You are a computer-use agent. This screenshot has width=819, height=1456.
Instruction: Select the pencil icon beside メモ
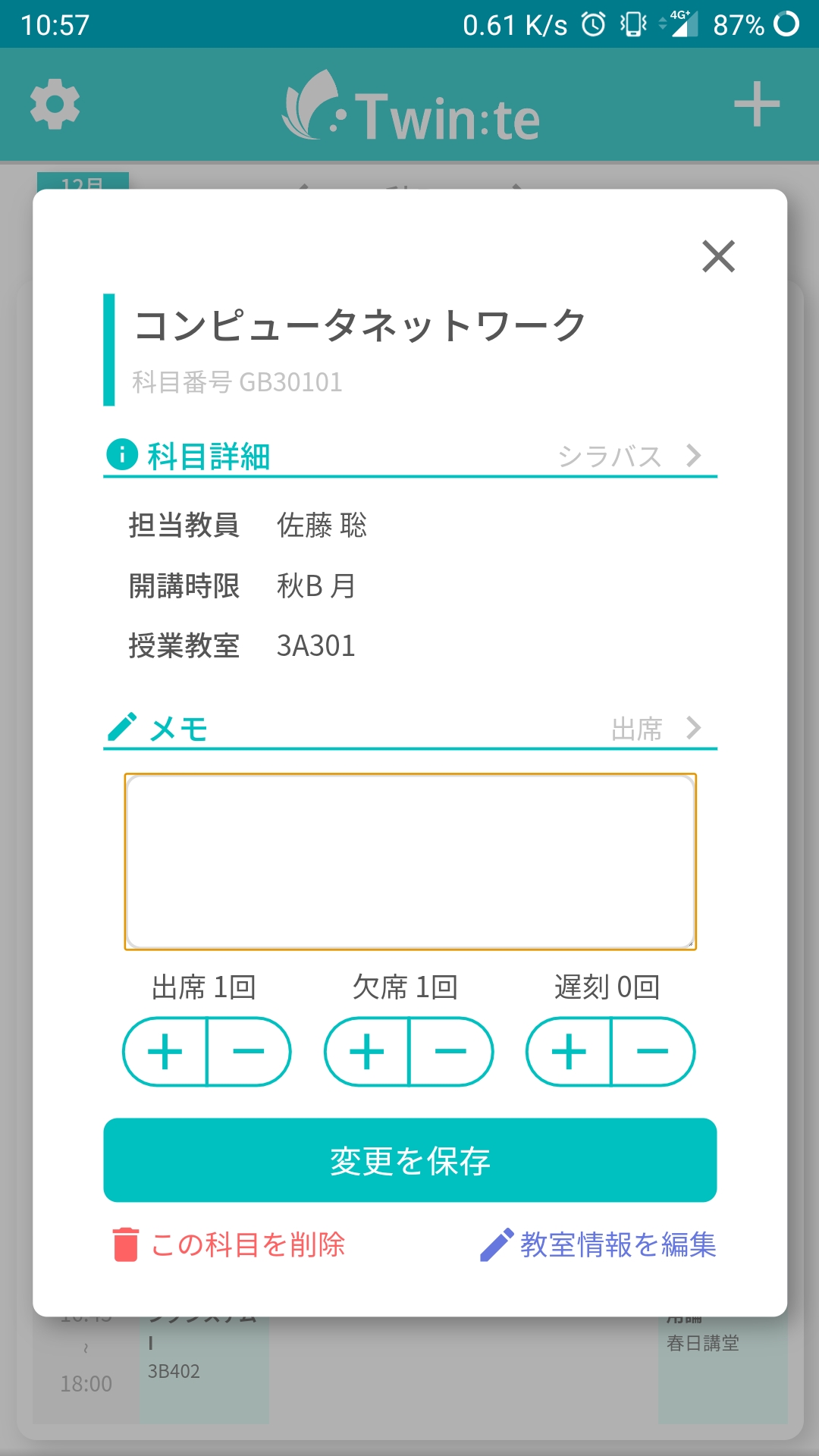[121, 728]
